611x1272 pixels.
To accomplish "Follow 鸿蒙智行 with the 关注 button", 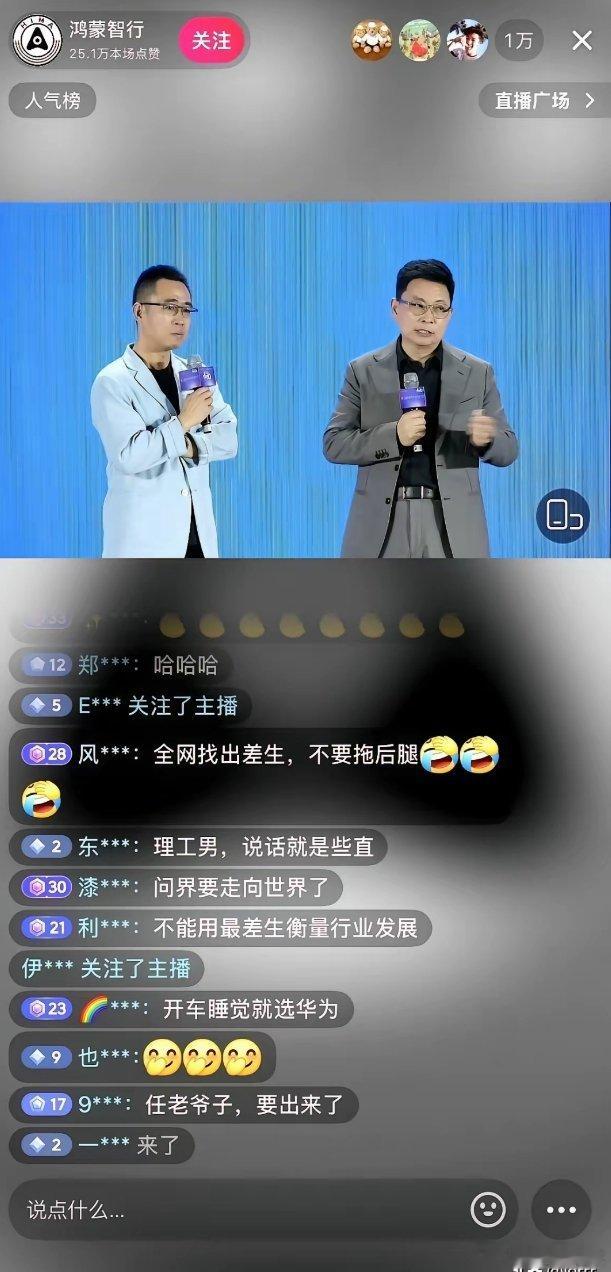I will (x=211, y=40).
